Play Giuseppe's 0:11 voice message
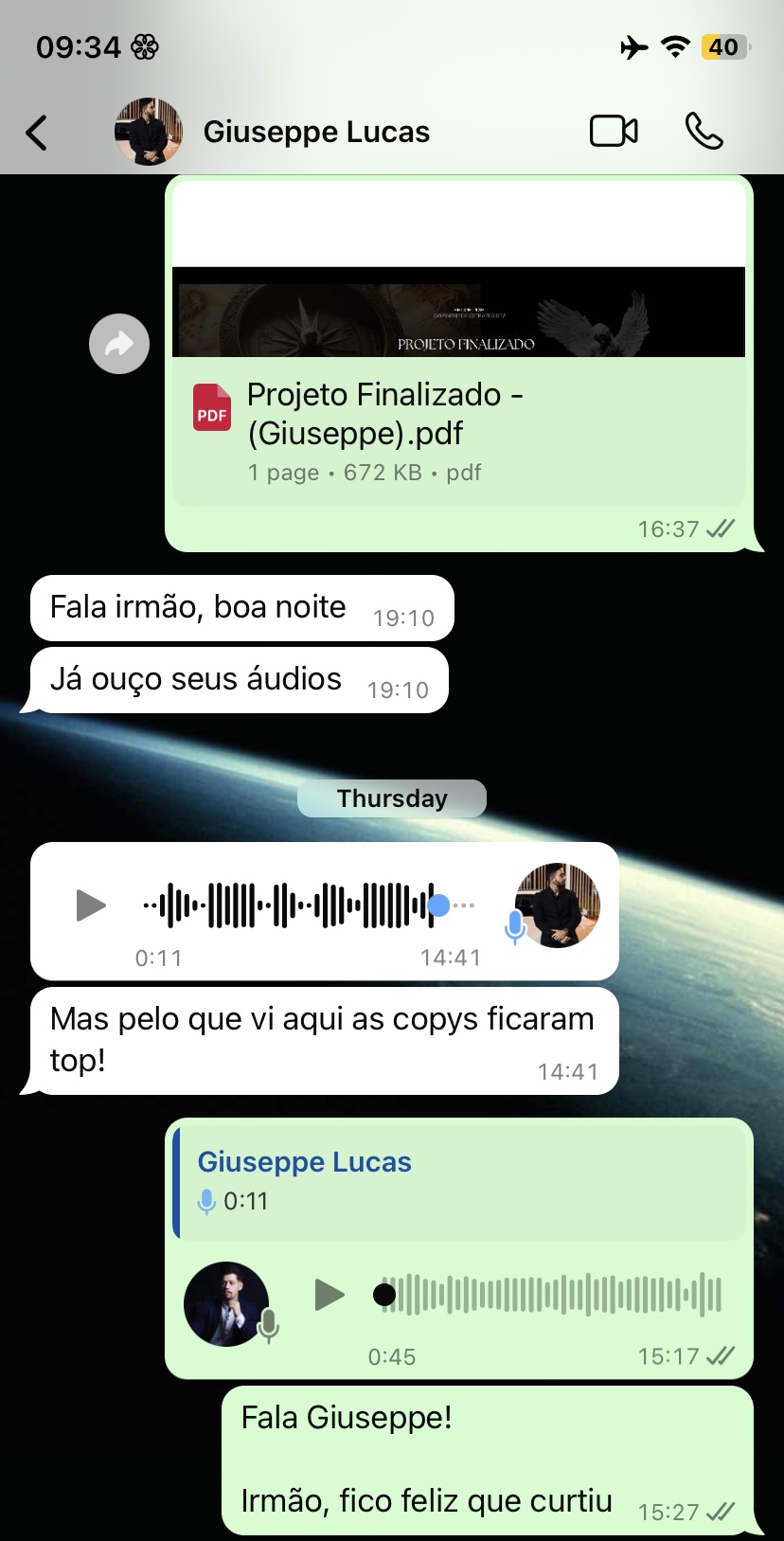 point(90,905)
